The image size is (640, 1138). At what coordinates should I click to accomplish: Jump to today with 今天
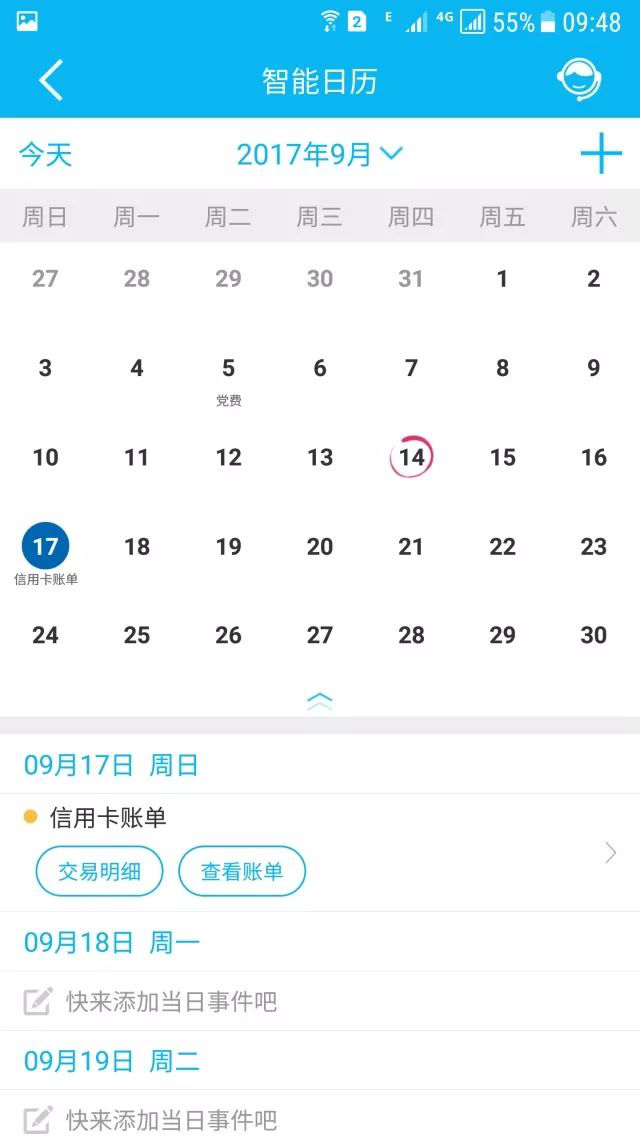46,155
